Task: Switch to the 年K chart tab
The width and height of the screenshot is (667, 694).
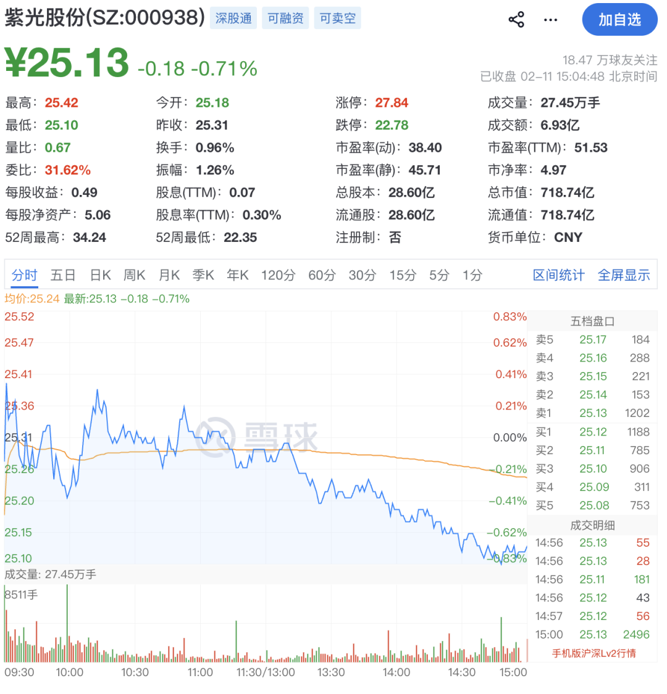Action: click(x=238, y=275)
